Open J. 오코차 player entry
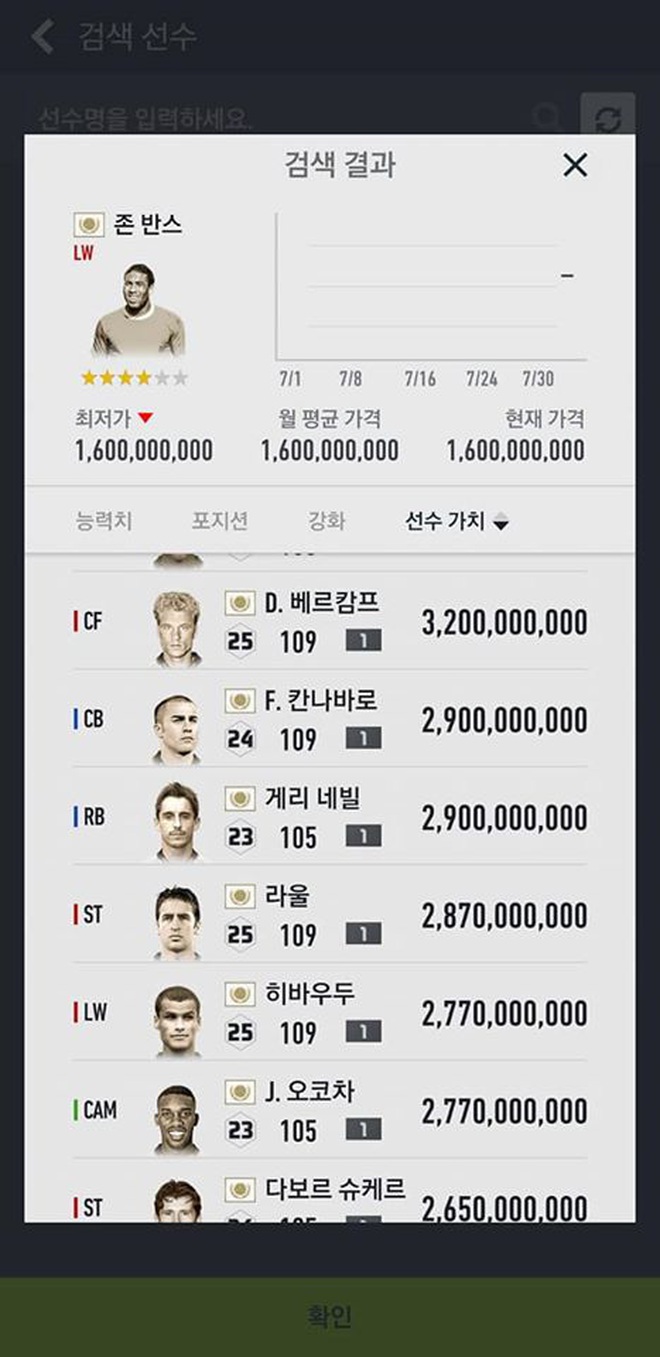The height and width of the screenshot is (1357, 660). [x=330, y=1110]
